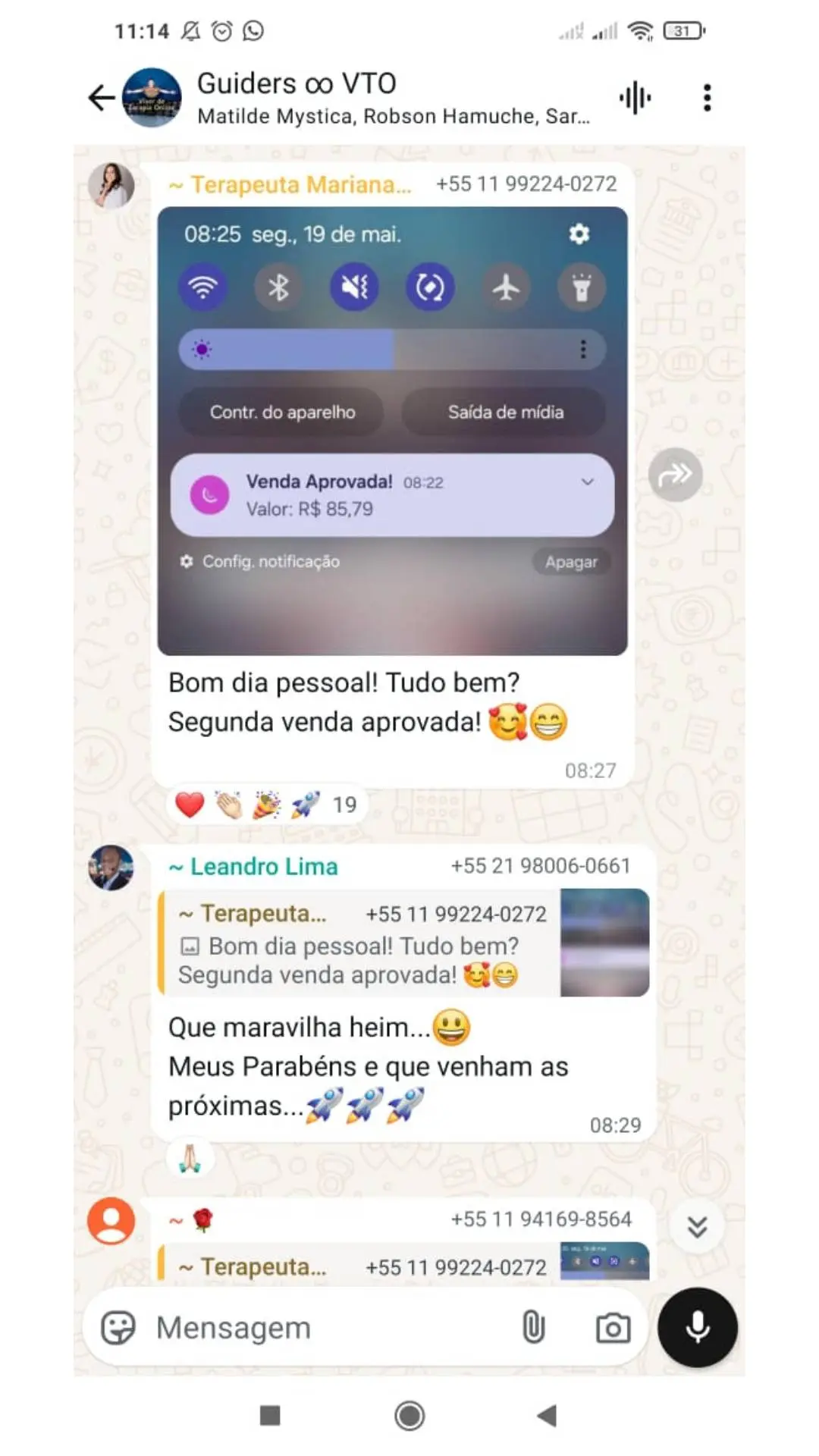Image resolution: width=819 pixels, height=1456 pixels.
Task: Go to the system home screen
Action: [x=409, y=1415]
